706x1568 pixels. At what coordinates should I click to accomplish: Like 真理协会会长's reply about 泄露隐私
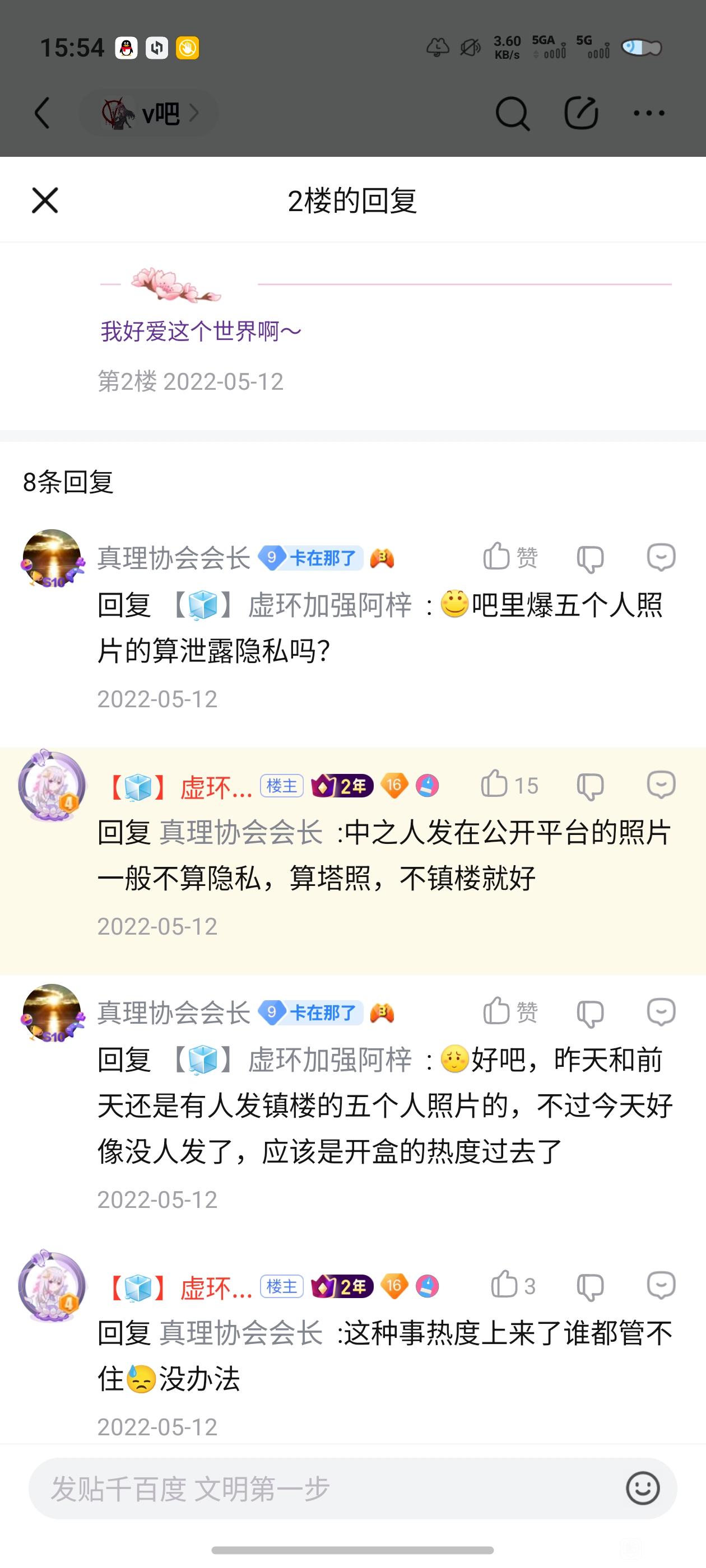tap(510, 556)
